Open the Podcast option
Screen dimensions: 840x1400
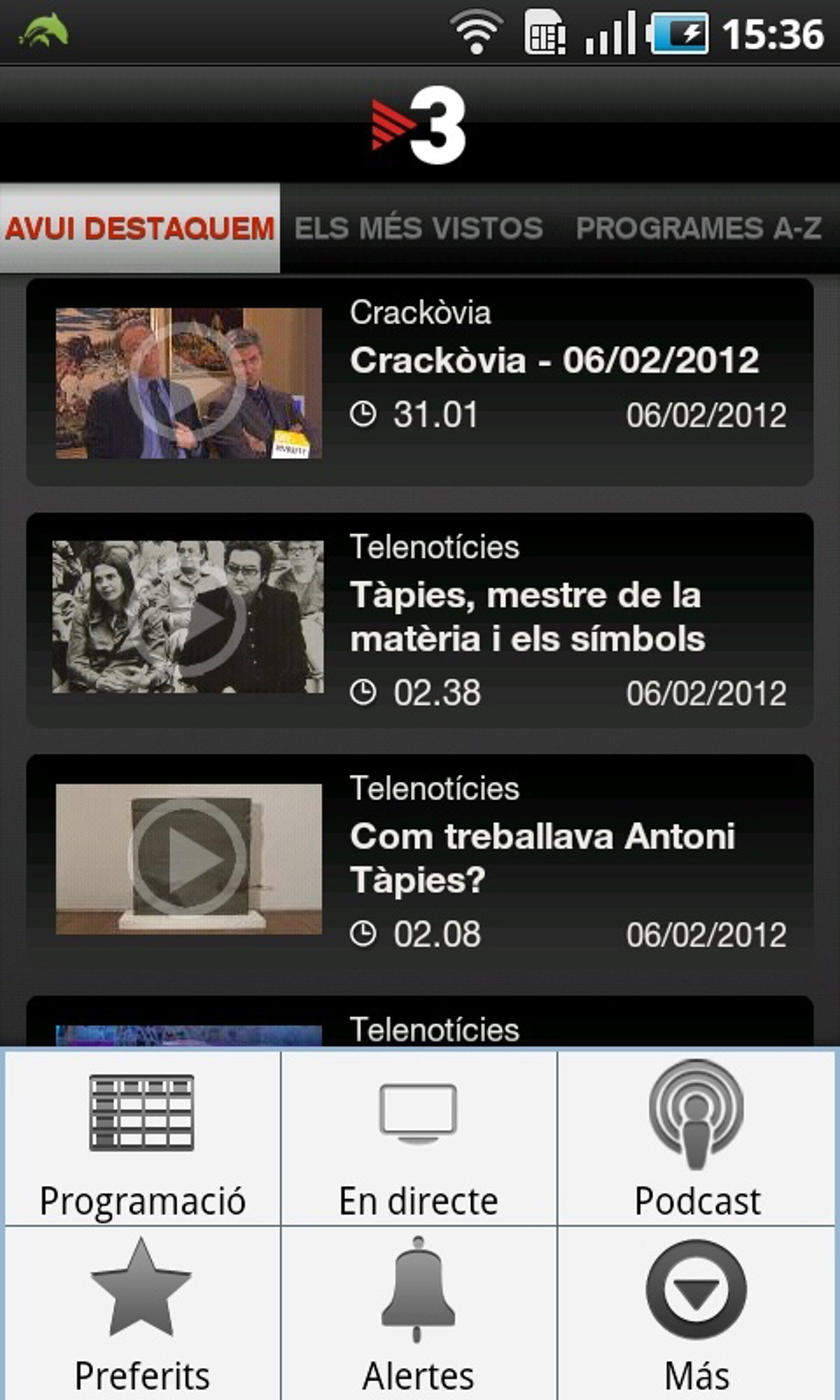(x=696, y=1139)
